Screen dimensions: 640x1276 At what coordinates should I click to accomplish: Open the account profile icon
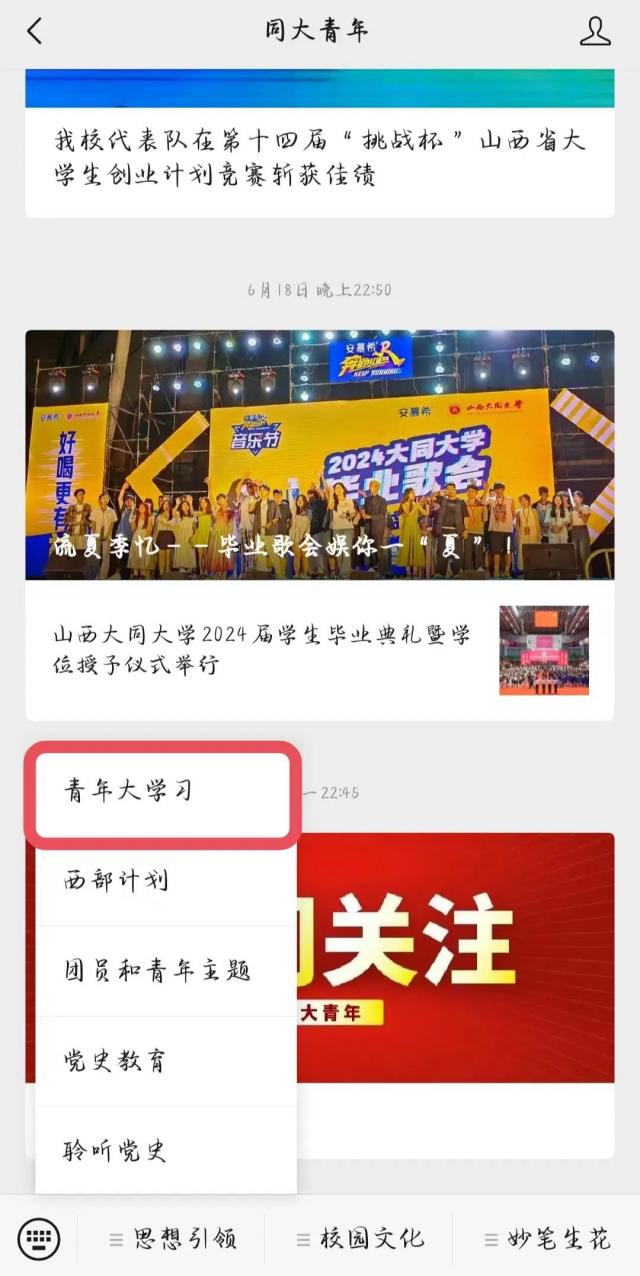tap(595, 31)
